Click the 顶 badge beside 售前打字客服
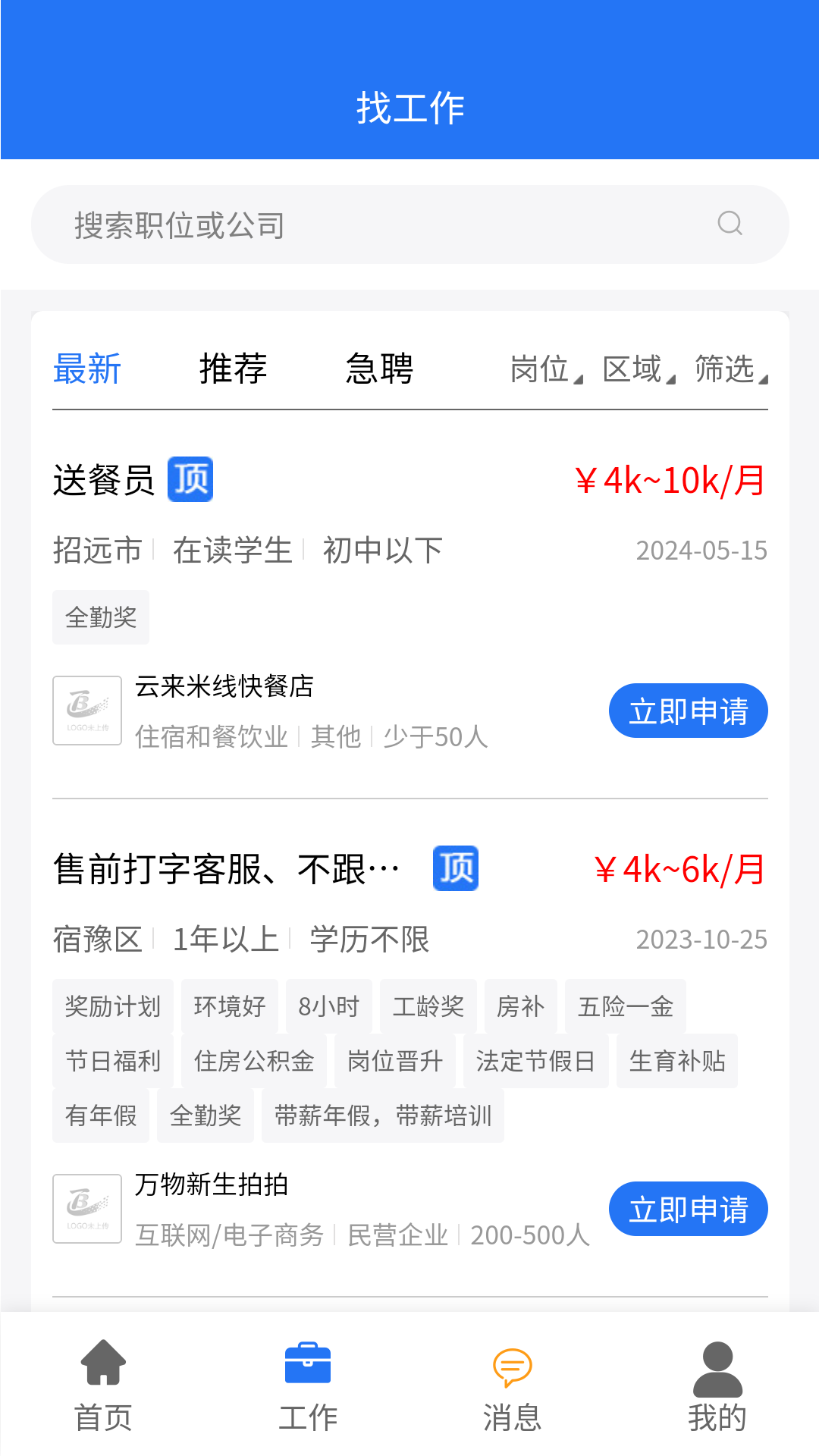Image resolution: width=819 pixels, height=1456 pixels. coord(454,869)
